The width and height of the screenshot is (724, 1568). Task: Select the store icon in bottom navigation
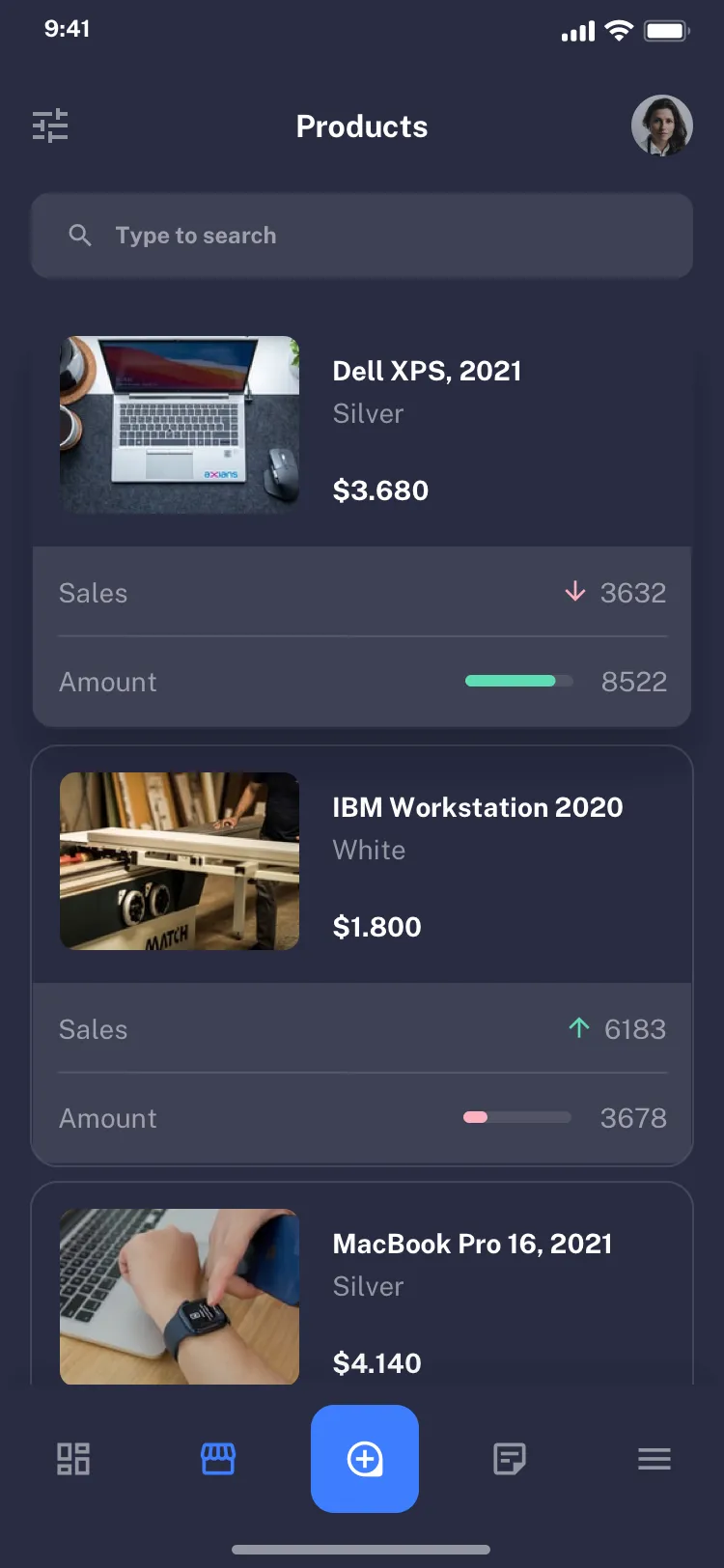217,1459
